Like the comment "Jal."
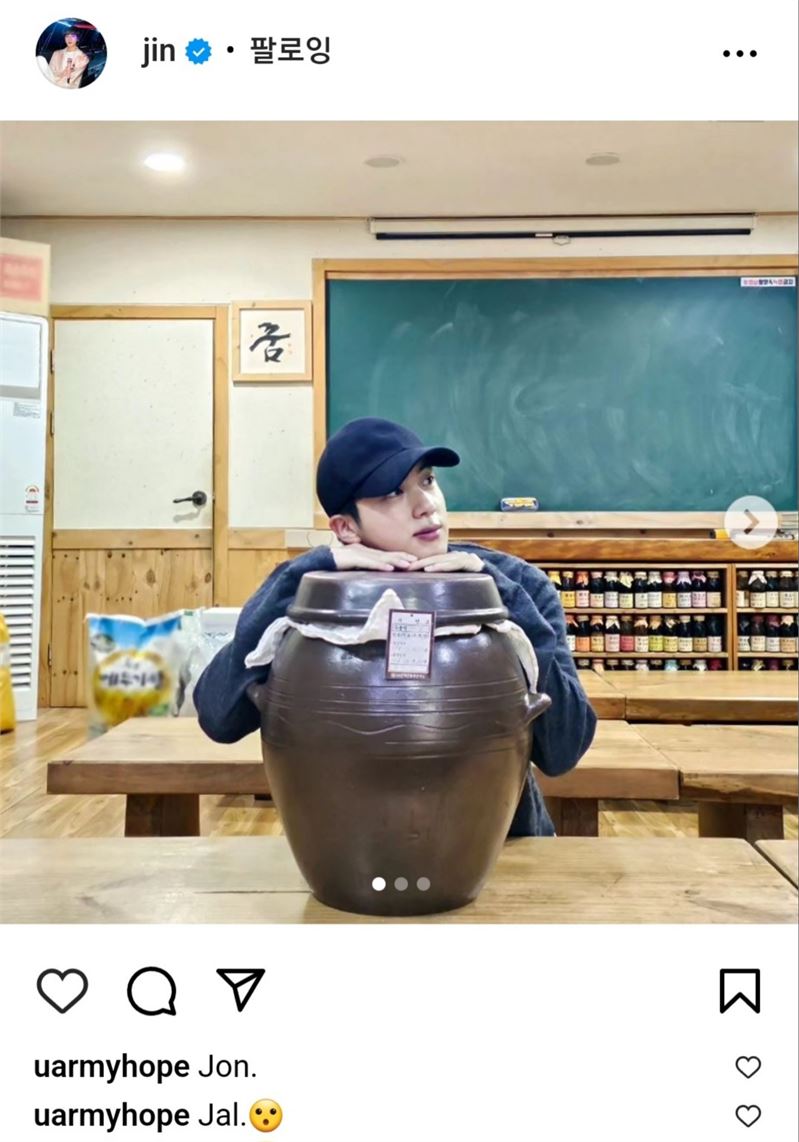 click(747, 1115)
